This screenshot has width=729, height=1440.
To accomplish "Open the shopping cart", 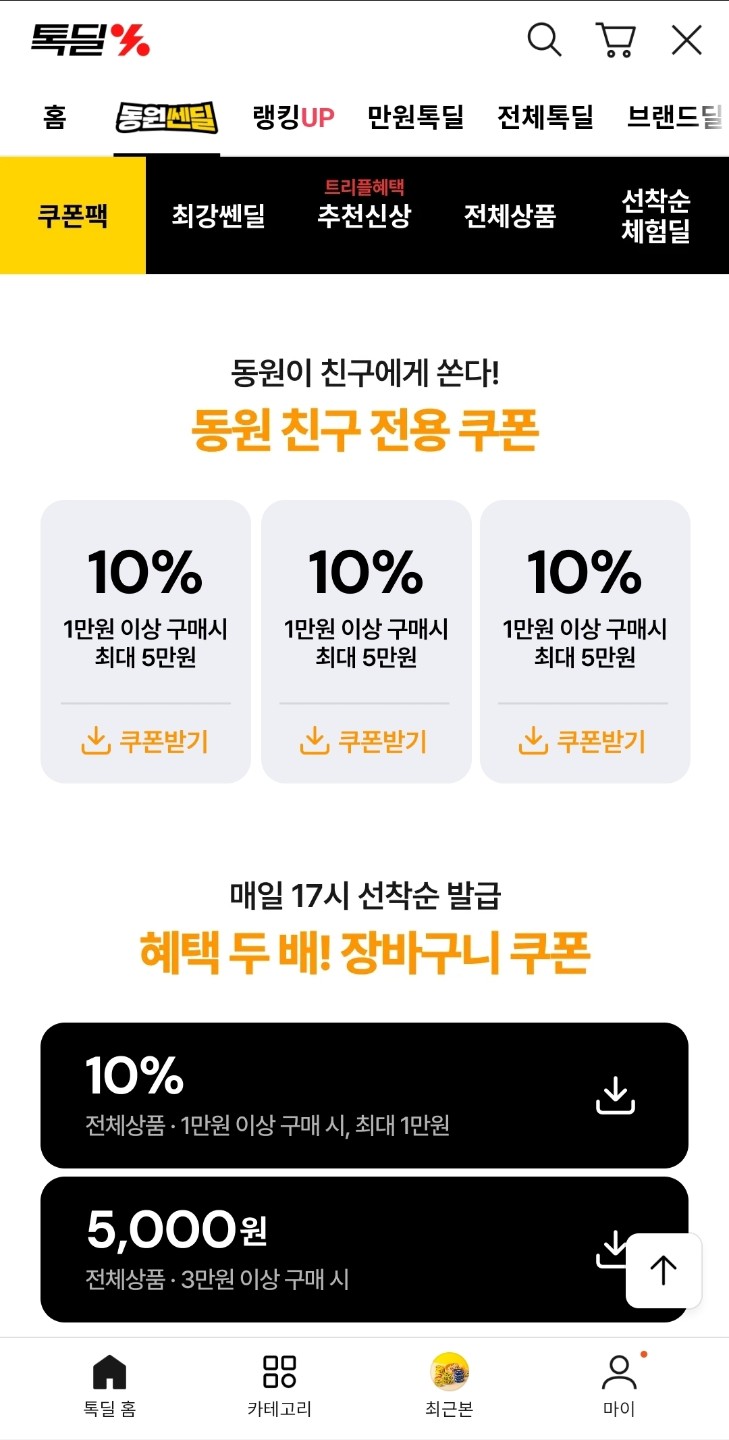I will (615, 40).
